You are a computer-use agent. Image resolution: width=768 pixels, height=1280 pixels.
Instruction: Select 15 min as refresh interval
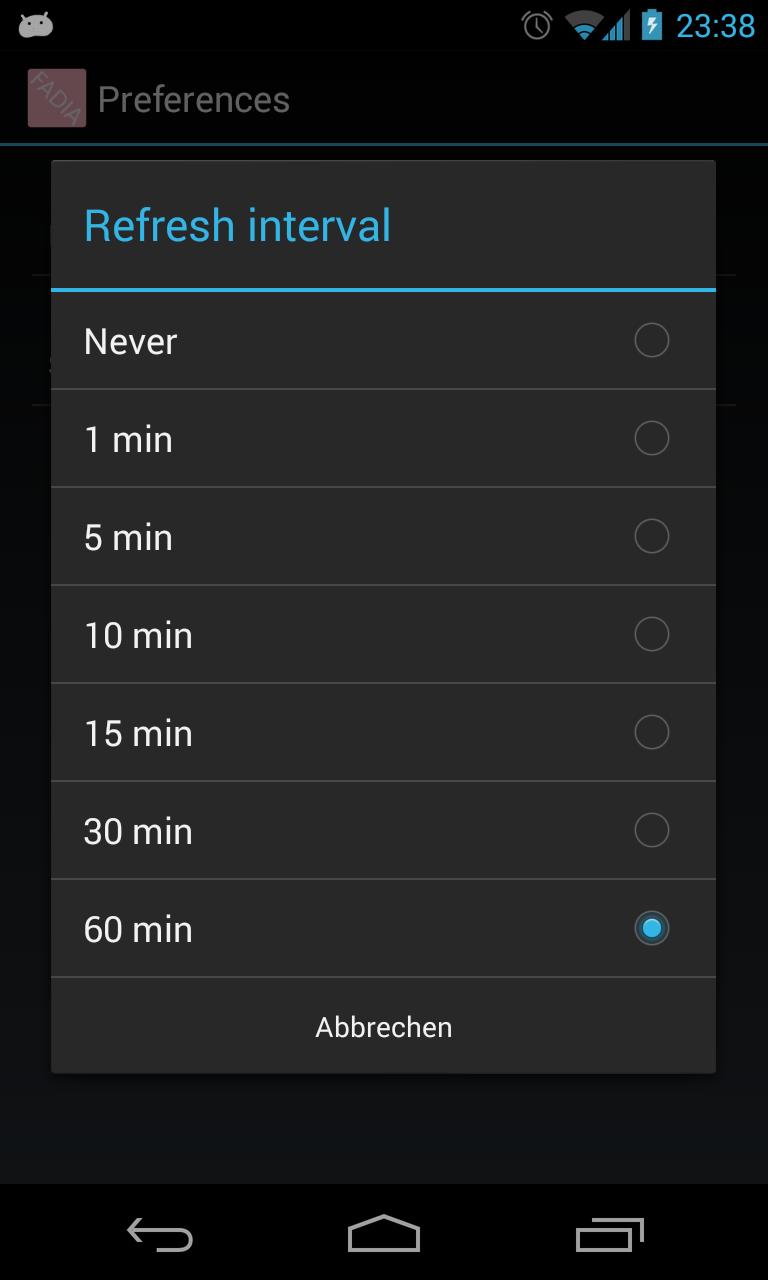[x=383, y=733]
